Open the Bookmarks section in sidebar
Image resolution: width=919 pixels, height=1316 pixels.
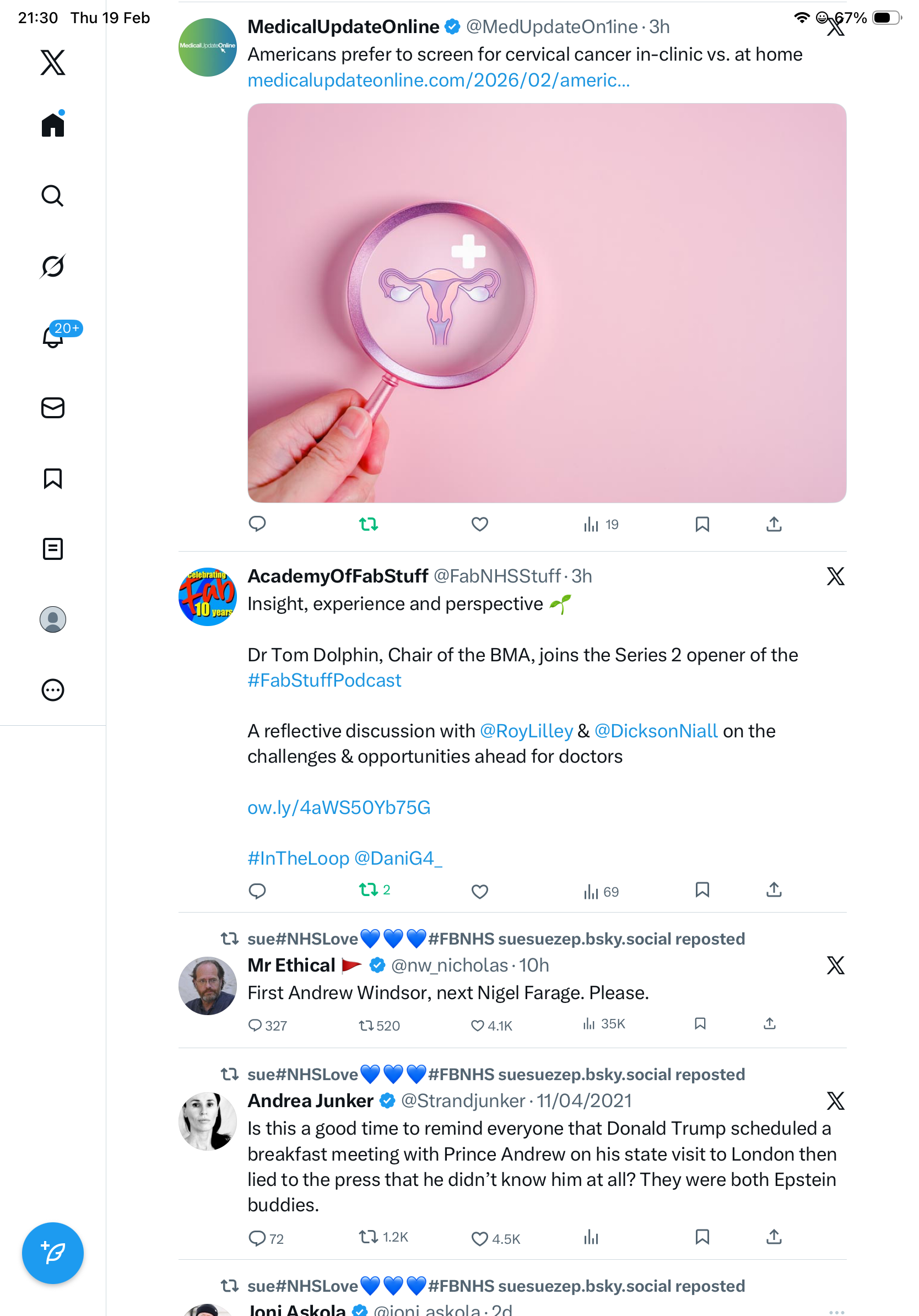click(53, 478)
